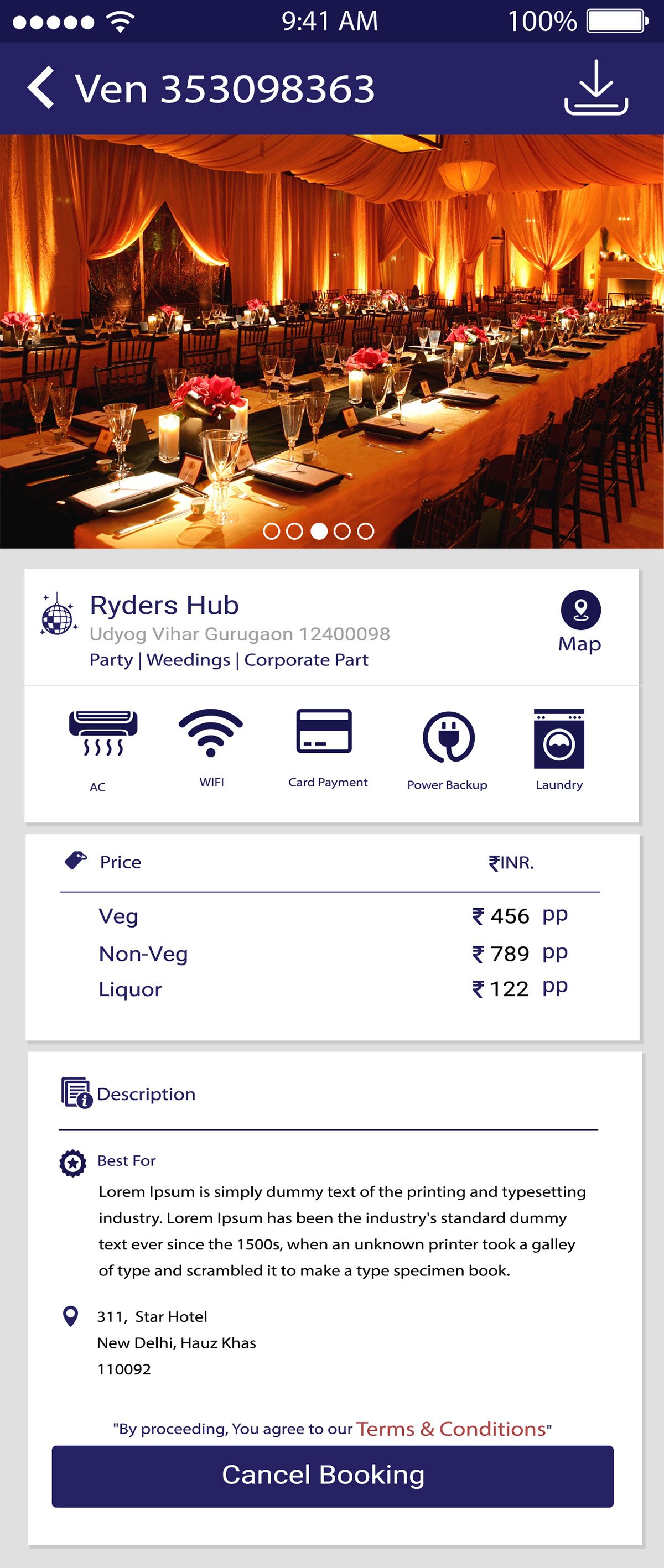Screen dimensions: 664x1568
Task: Go back from Ven 353098363
Action: [x=41, y=88]
